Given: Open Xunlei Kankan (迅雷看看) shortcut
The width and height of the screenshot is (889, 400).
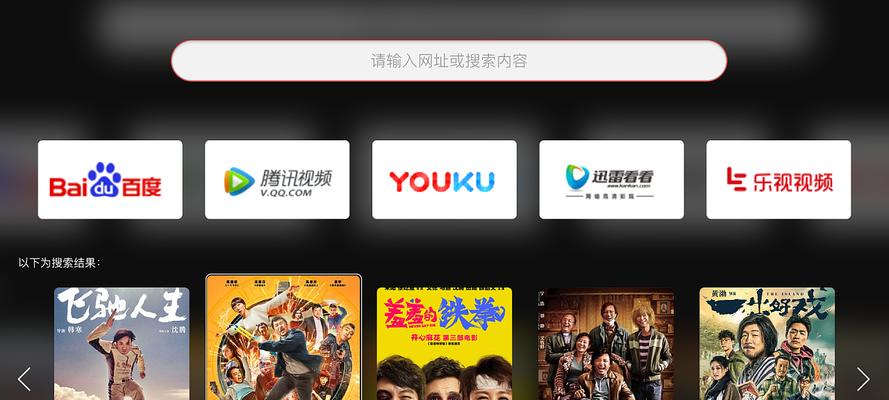Looking at the screenshot, I should (x=611, y=180).
